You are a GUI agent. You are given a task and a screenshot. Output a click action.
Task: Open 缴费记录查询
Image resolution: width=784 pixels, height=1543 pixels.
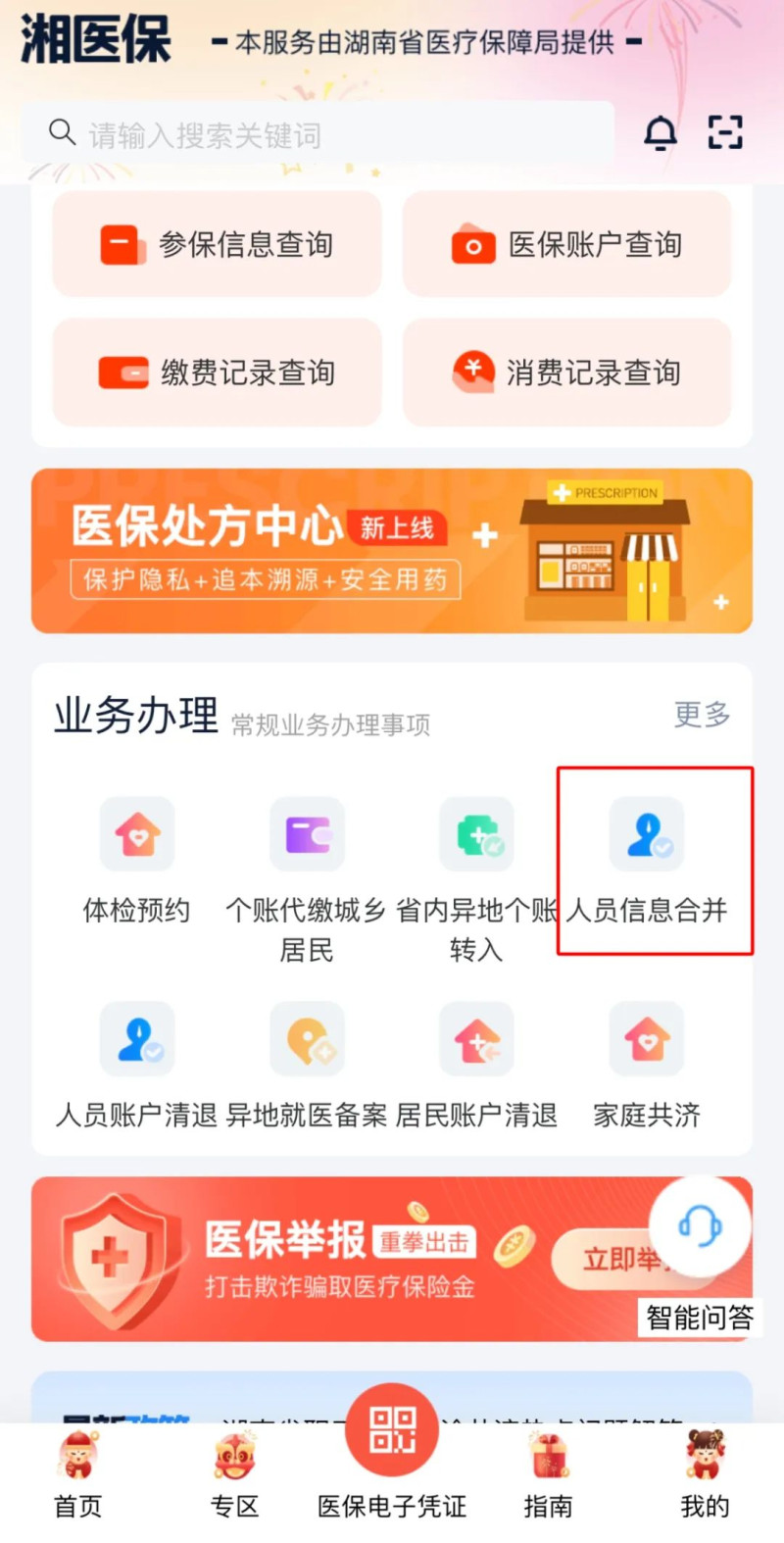tap(217, 373)
